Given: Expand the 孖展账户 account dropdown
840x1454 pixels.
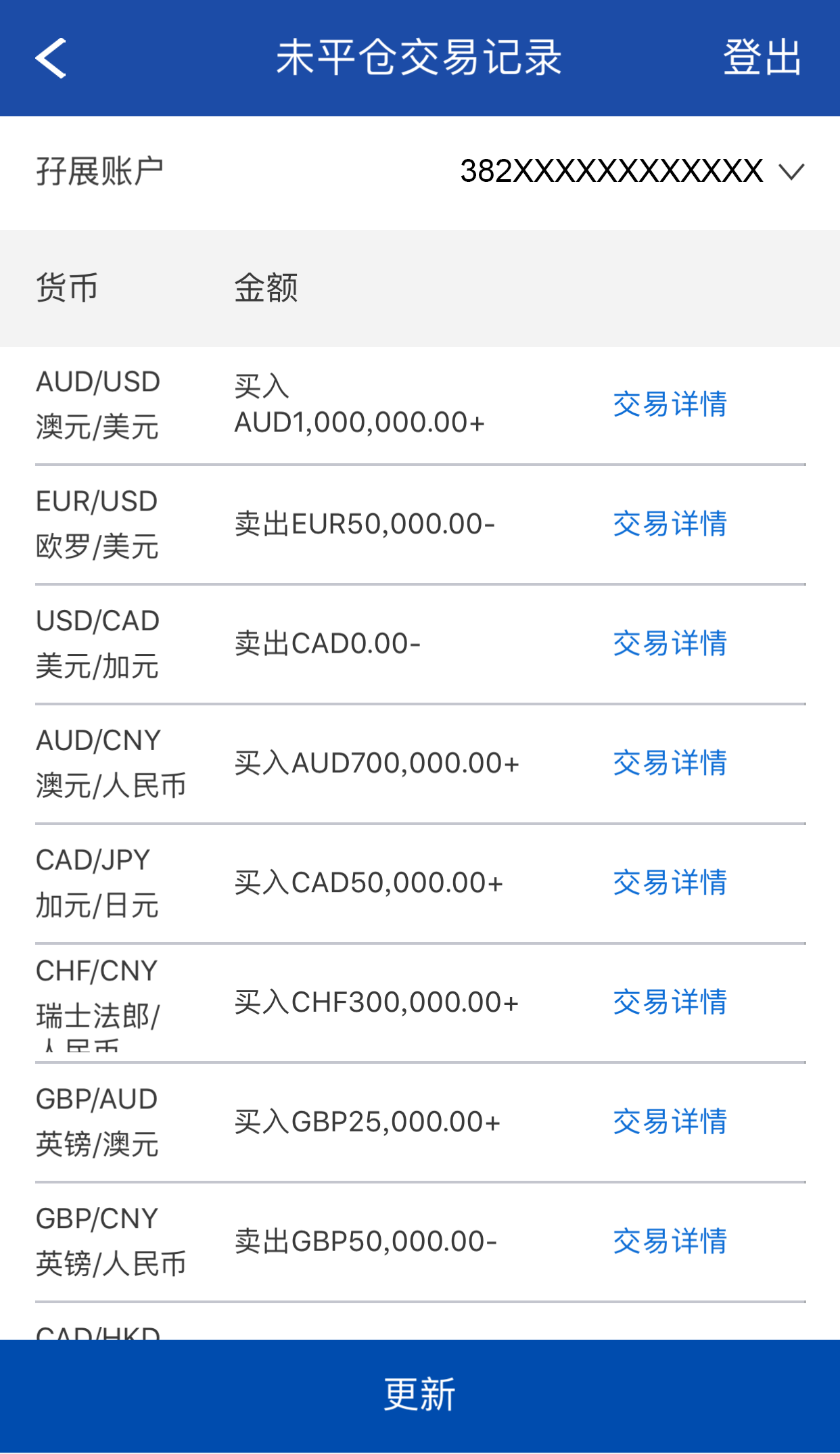Looking at the screenshot, I should pos(791,172).
